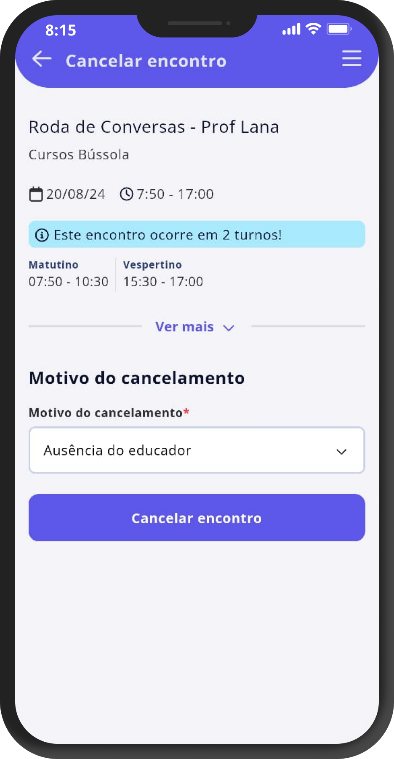Expand Ver mais details
Screen dimensions: 394x759
click(x=195, y=327)
